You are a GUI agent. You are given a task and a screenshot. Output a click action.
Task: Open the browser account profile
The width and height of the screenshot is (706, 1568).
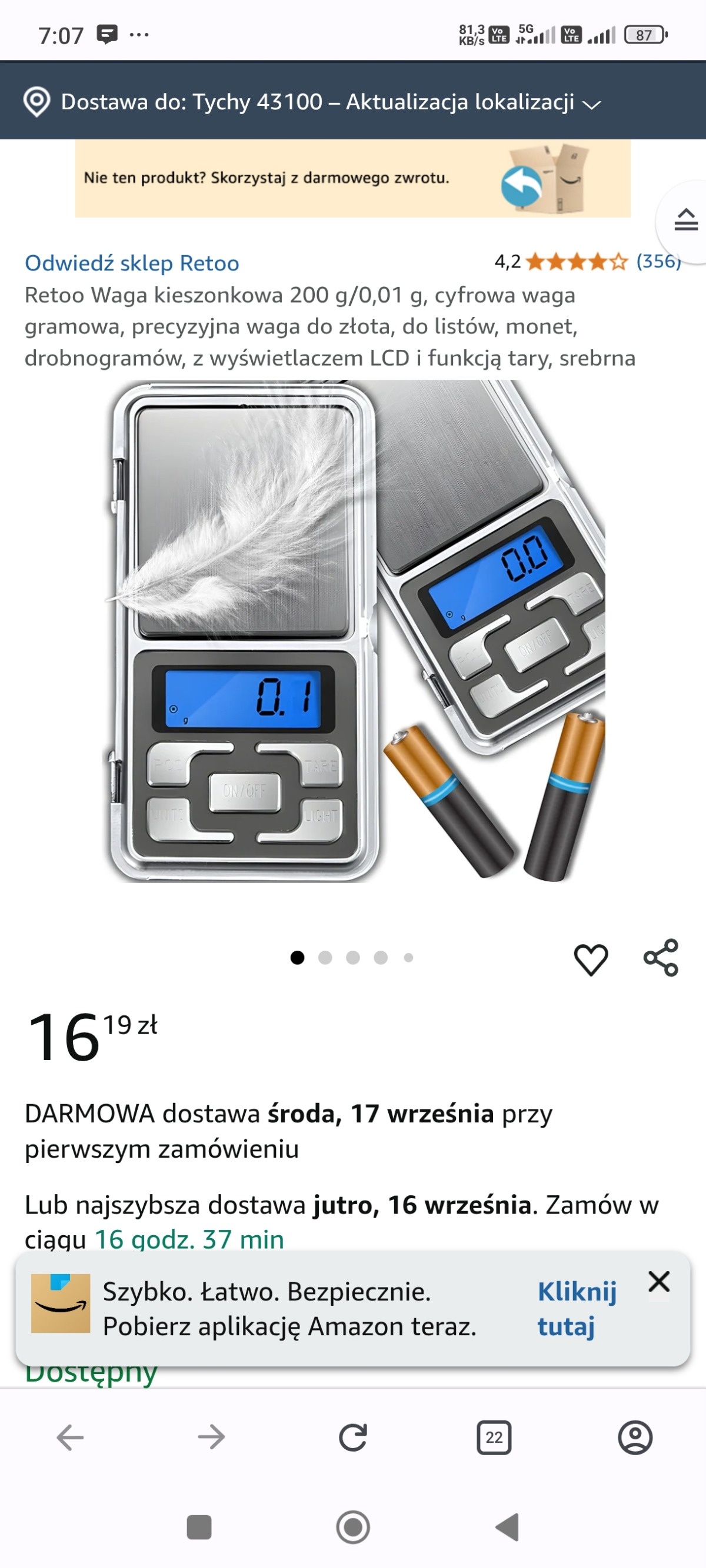[x=635, y=1437]
